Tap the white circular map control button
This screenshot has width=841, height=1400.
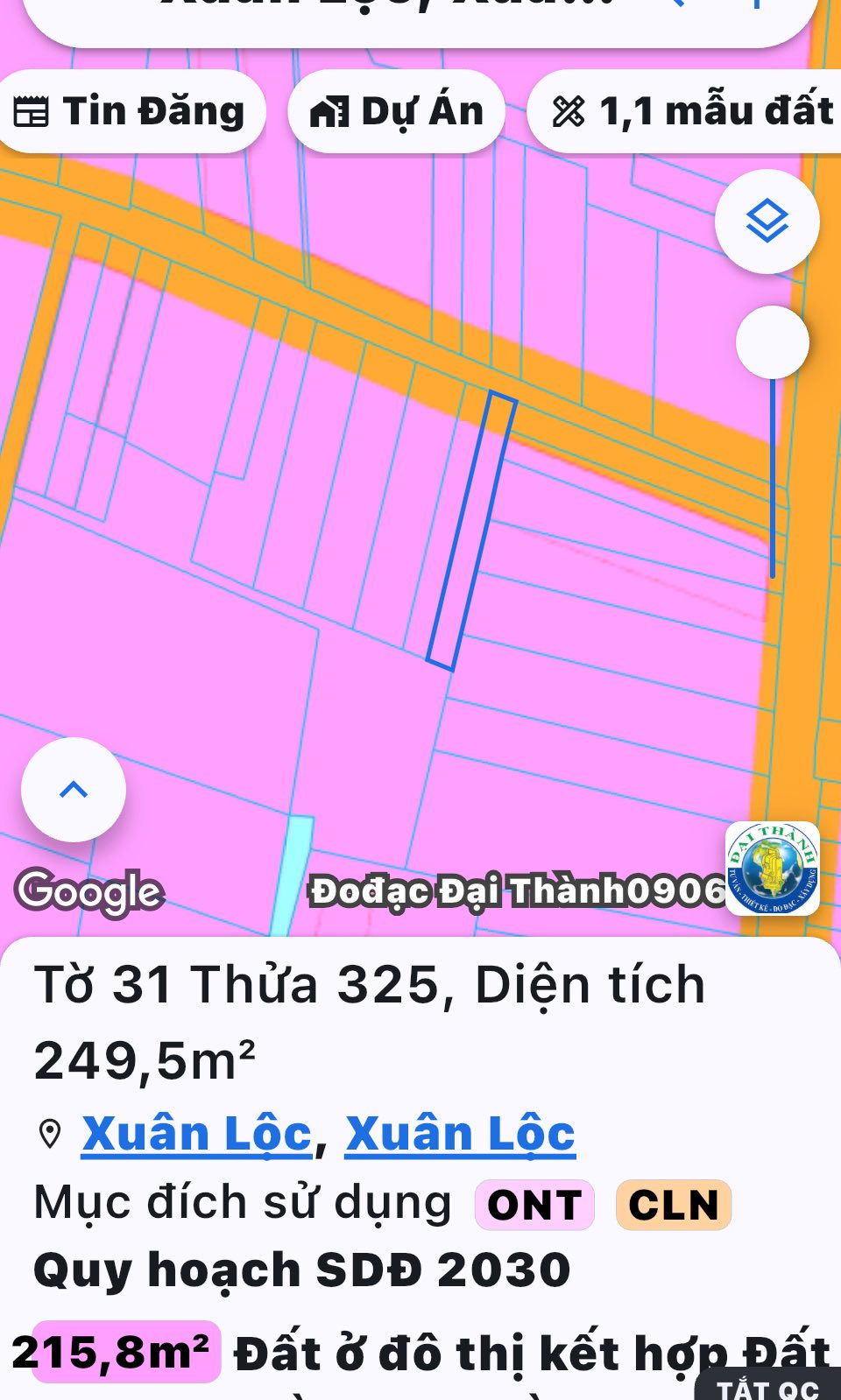772,342
